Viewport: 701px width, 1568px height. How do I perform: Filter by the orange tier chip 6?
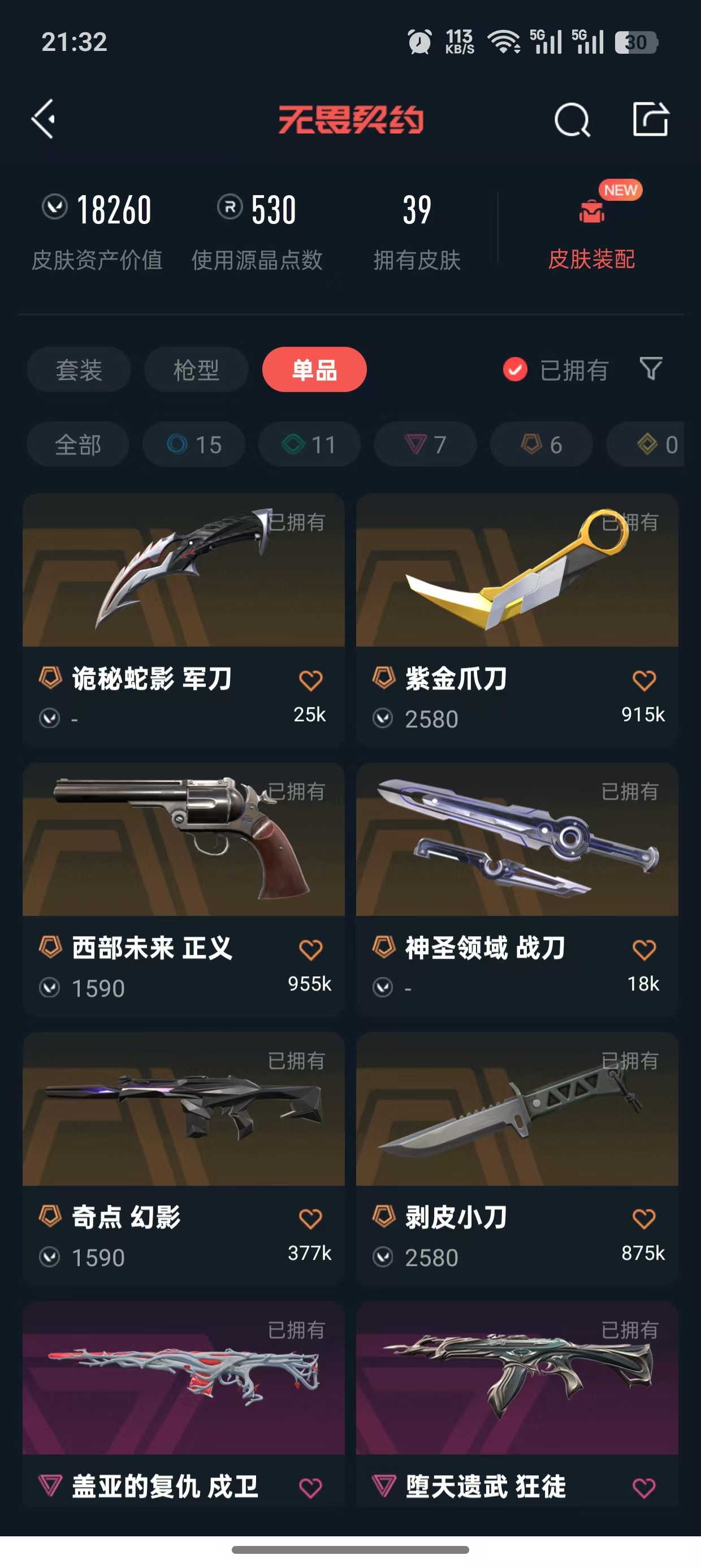coord(542,445)
